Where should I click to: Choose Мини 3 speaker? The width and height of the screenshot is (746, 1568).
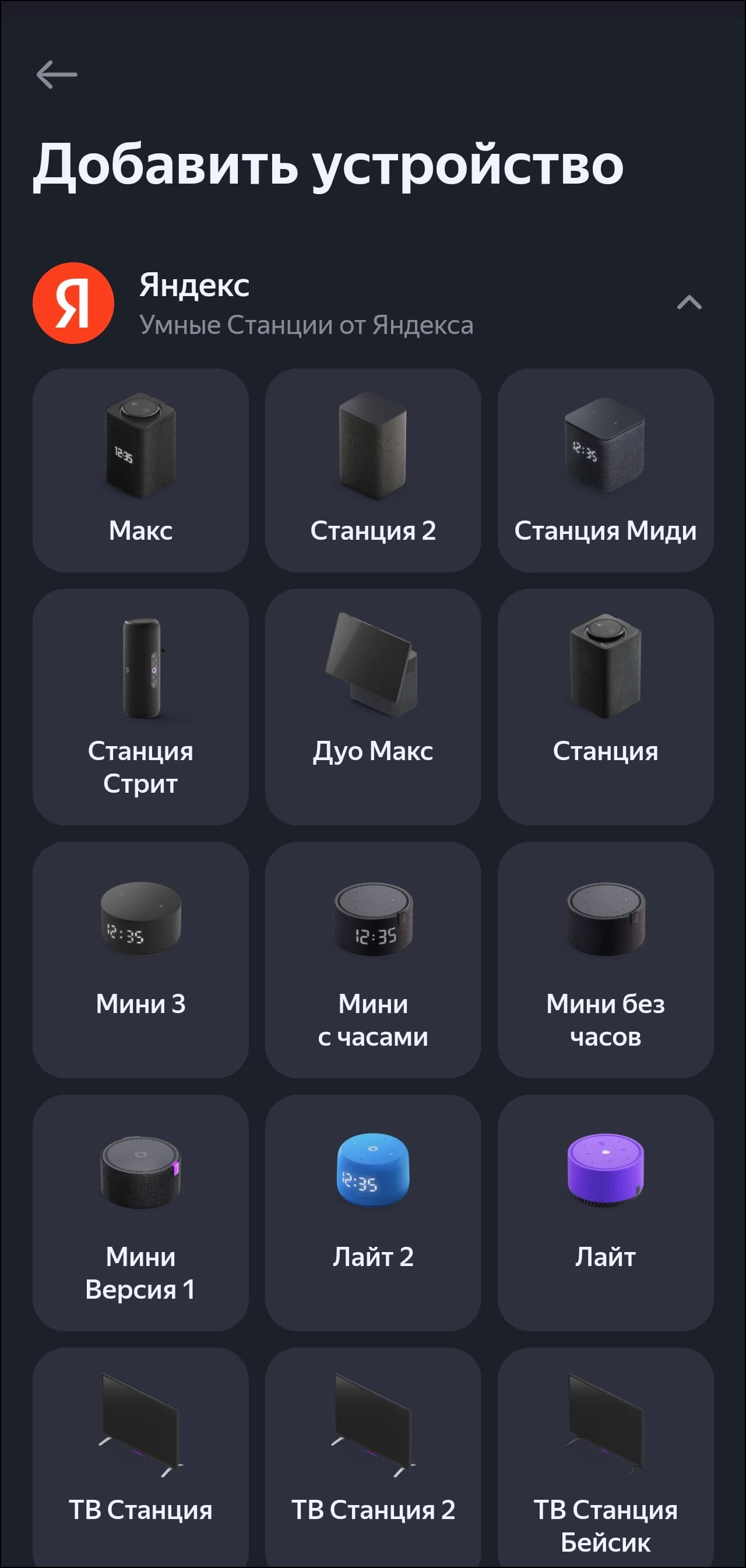point(140,959)
